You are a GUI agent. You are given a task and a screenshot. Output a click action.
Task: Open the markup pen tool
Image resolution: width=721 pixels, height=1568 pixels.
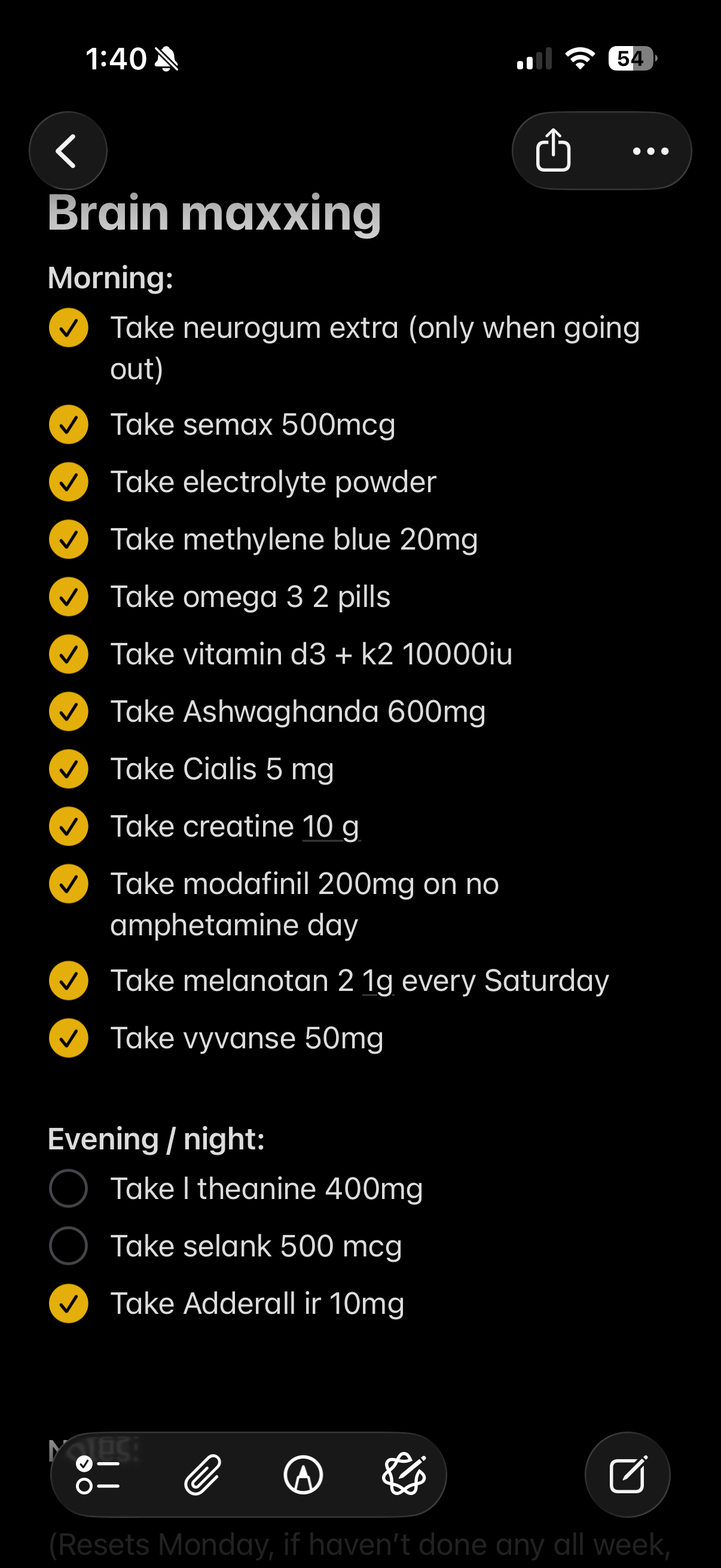[x=303, y=1475]
